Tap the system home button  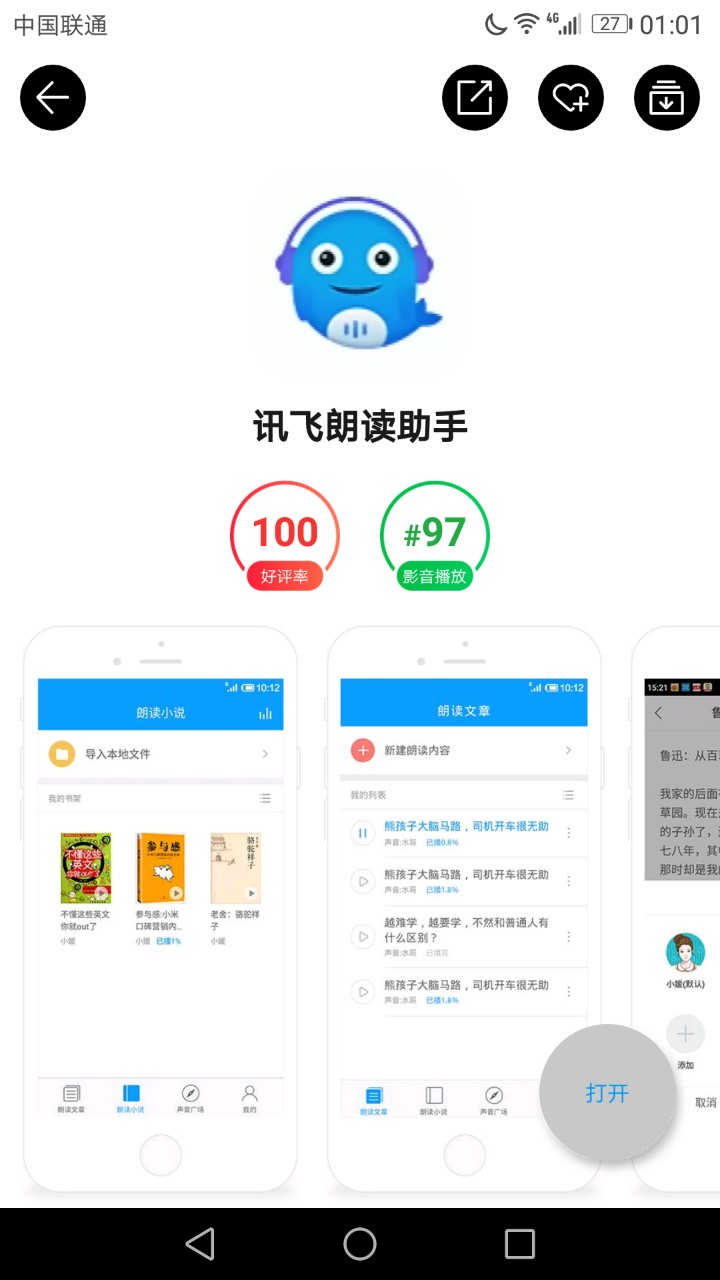360,1244
